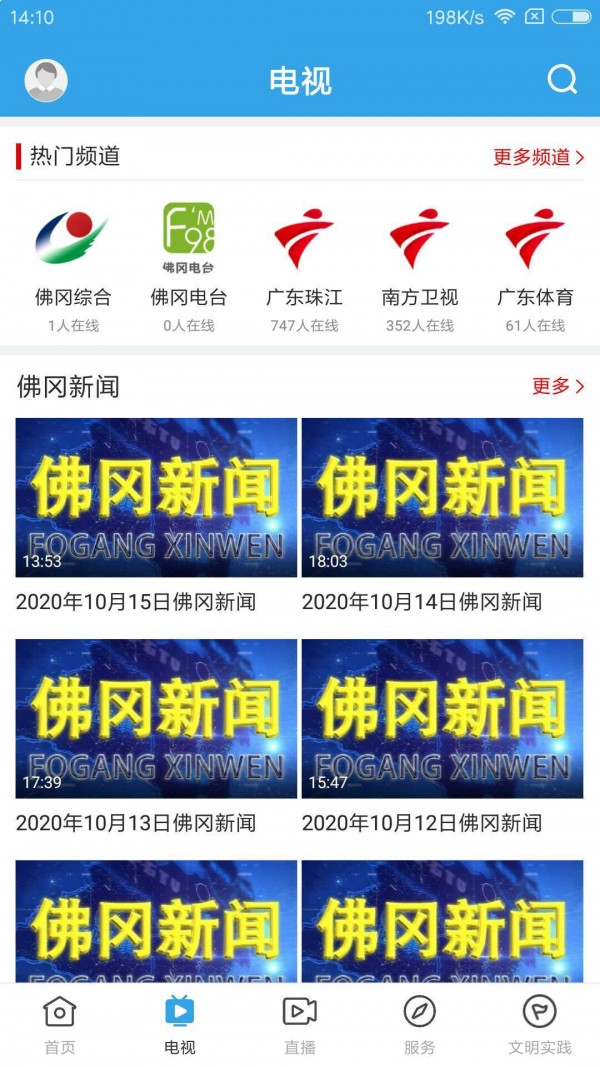Open the 2020年10月13日佛冈新闻 video

(x=156, y=719)
